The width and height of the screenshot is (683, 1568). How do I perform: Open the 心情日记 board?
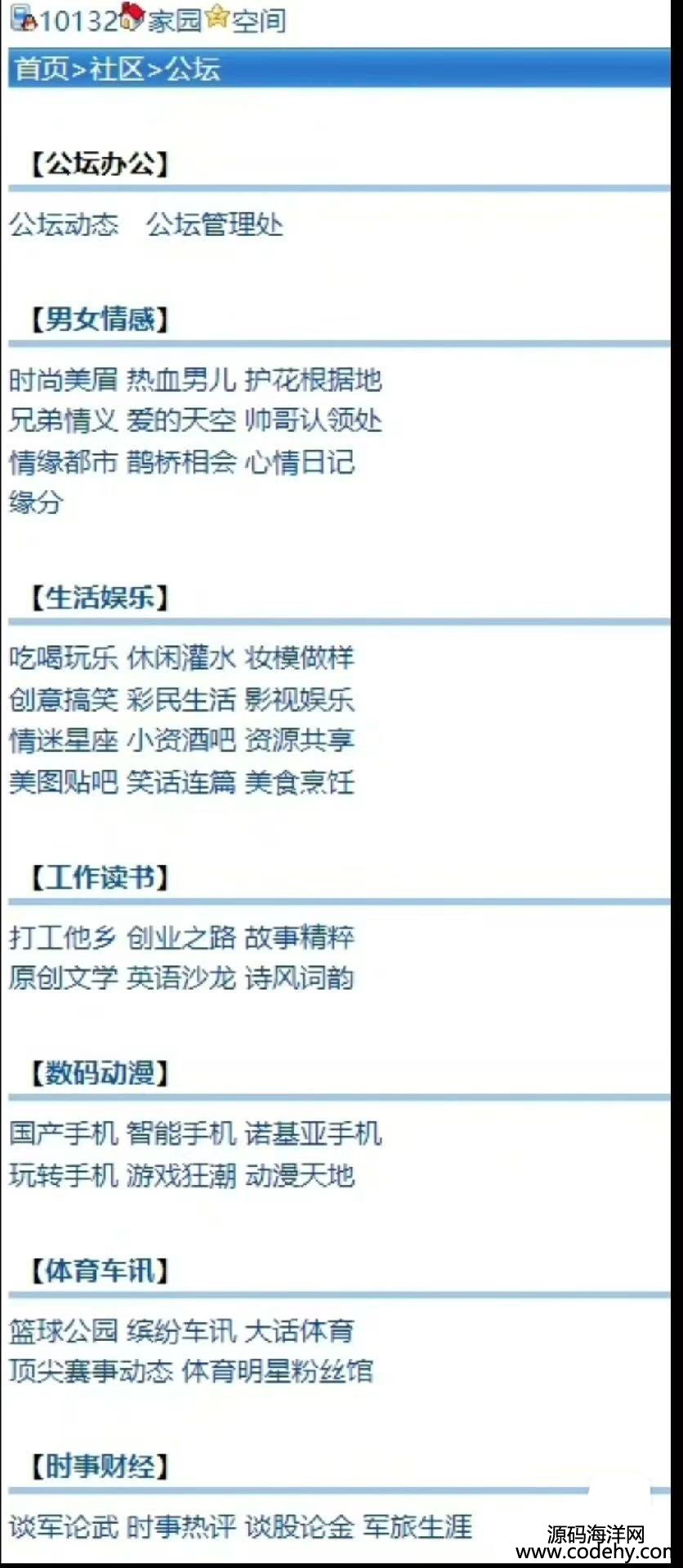click(x=300, y=462)
